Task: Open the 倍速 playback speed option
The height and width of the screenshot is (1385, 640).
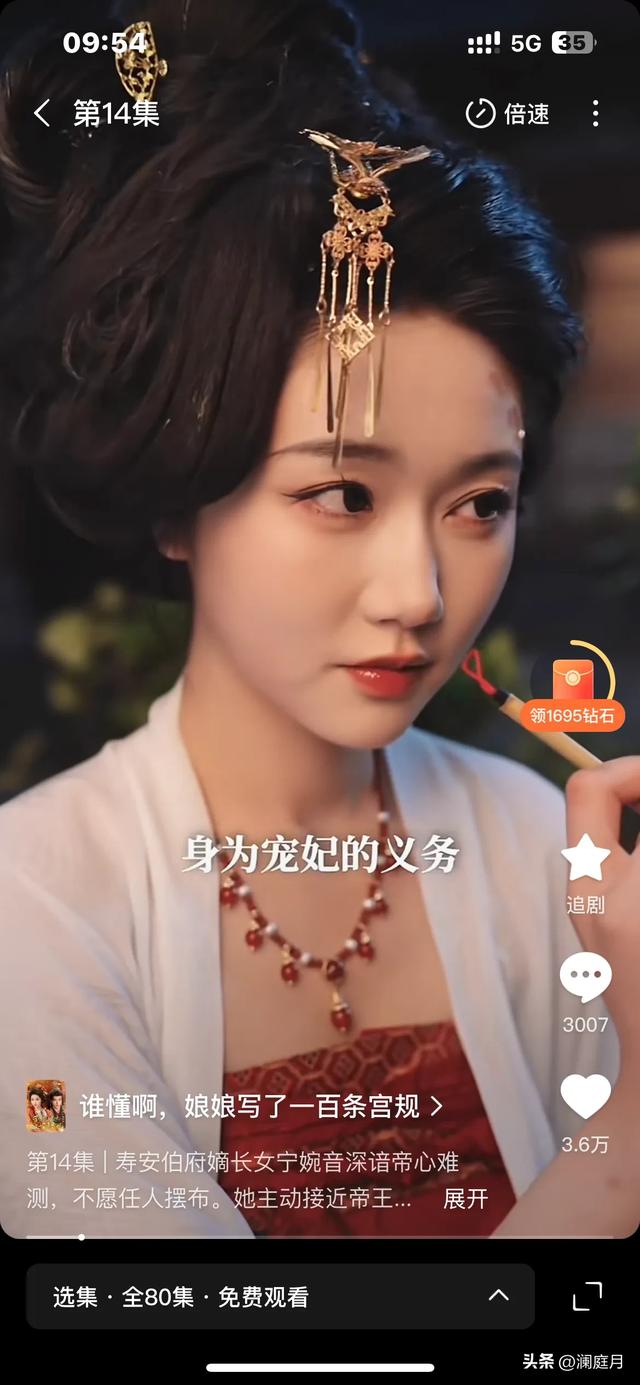Action: coord(508,113)
